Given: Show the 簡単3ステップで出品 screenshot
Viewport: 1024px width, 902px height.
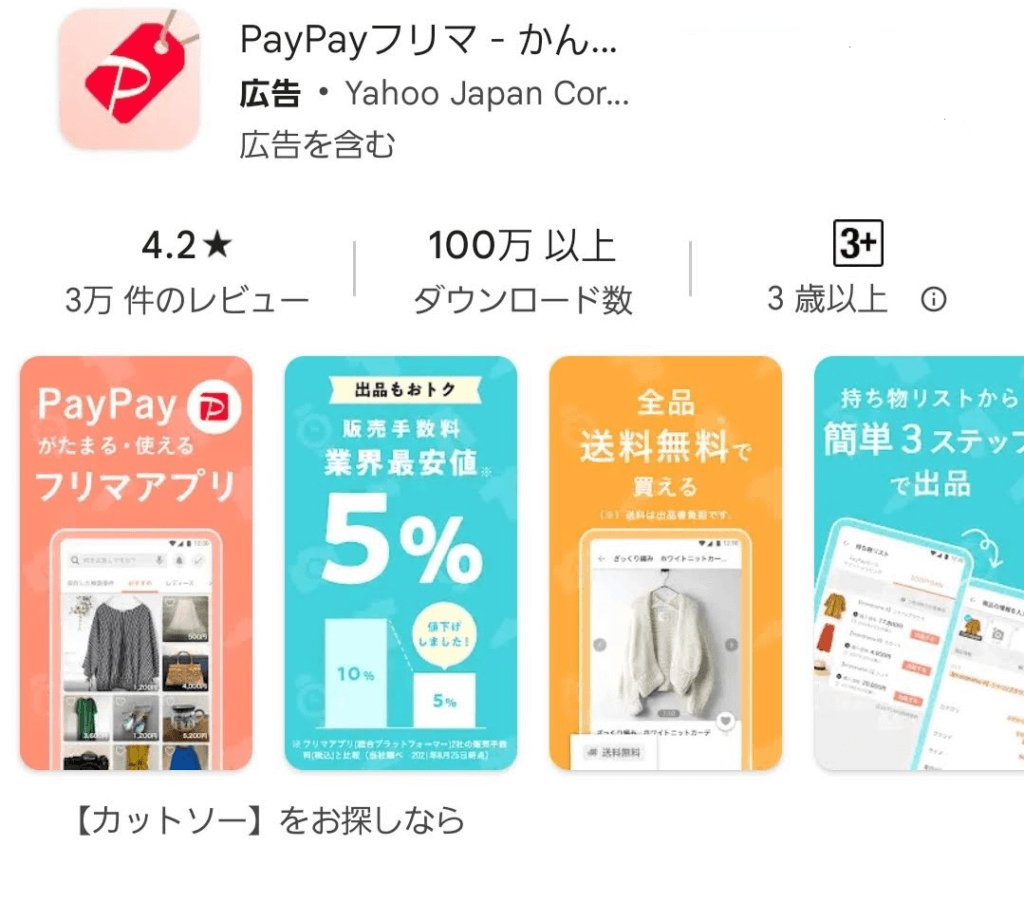Looking at the screenshot, I should click(920, 563).
